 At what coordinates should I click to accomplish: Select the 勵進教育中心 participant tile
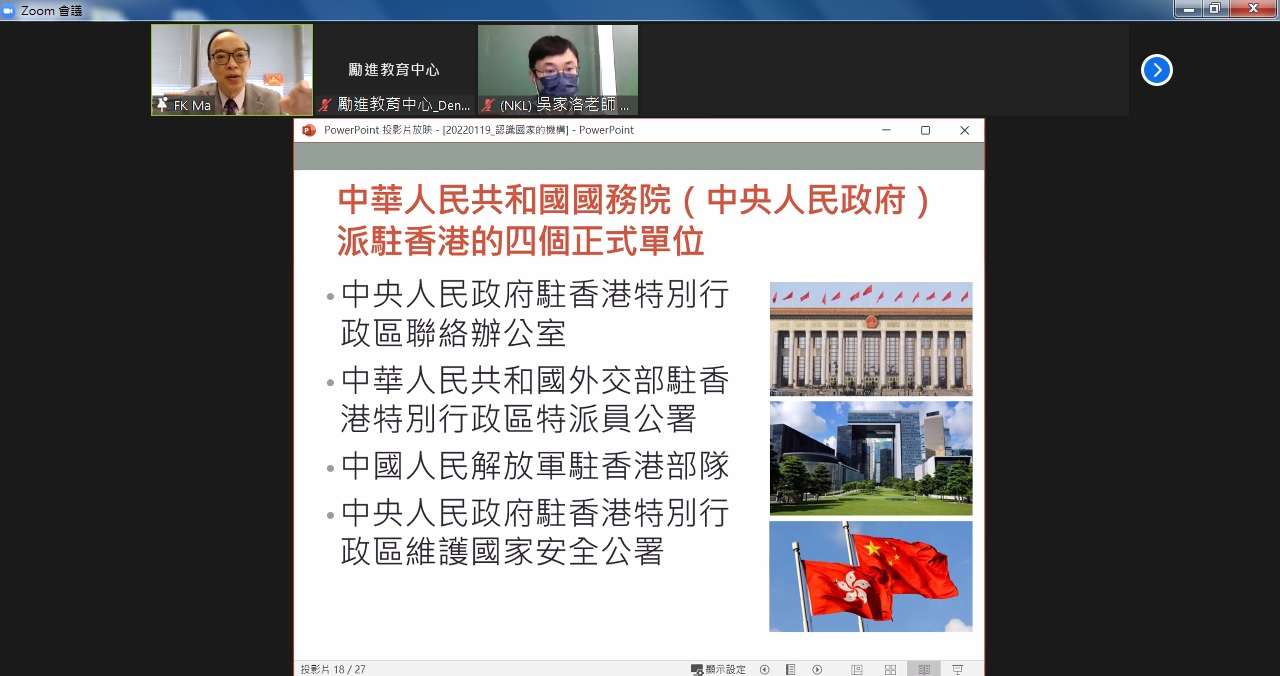394,70
